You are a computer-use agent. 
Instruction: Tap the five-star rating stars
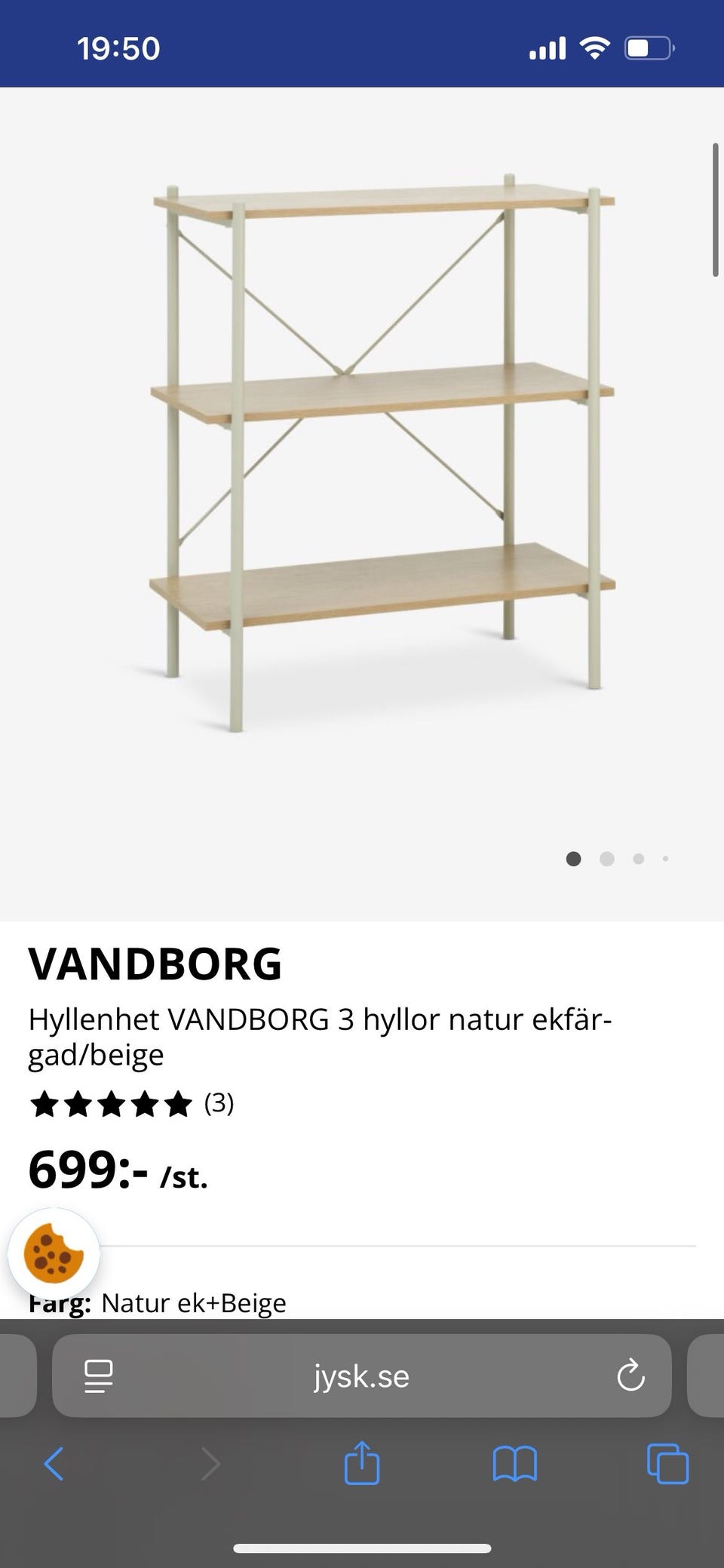(x=109, y=1103)
